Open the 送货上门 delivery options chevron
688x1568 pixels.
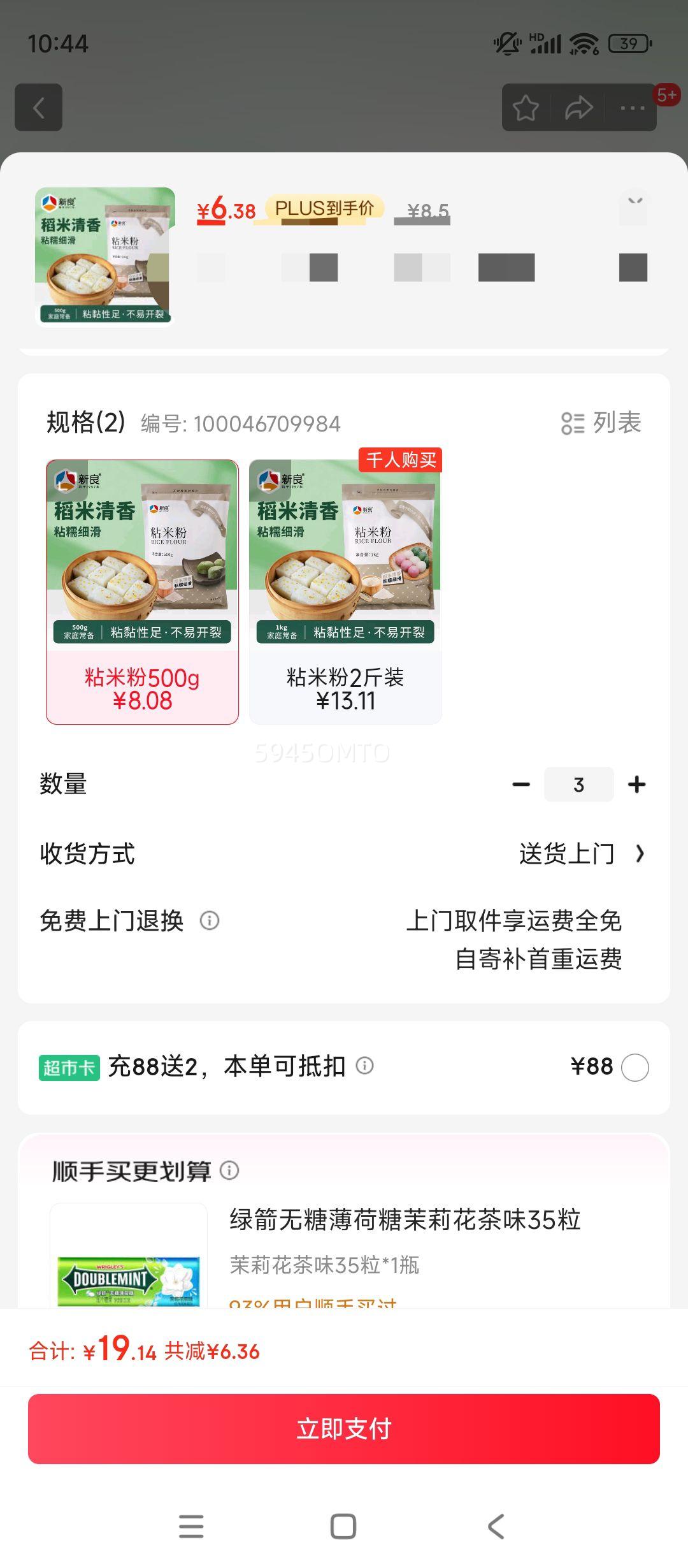point(639,854)
